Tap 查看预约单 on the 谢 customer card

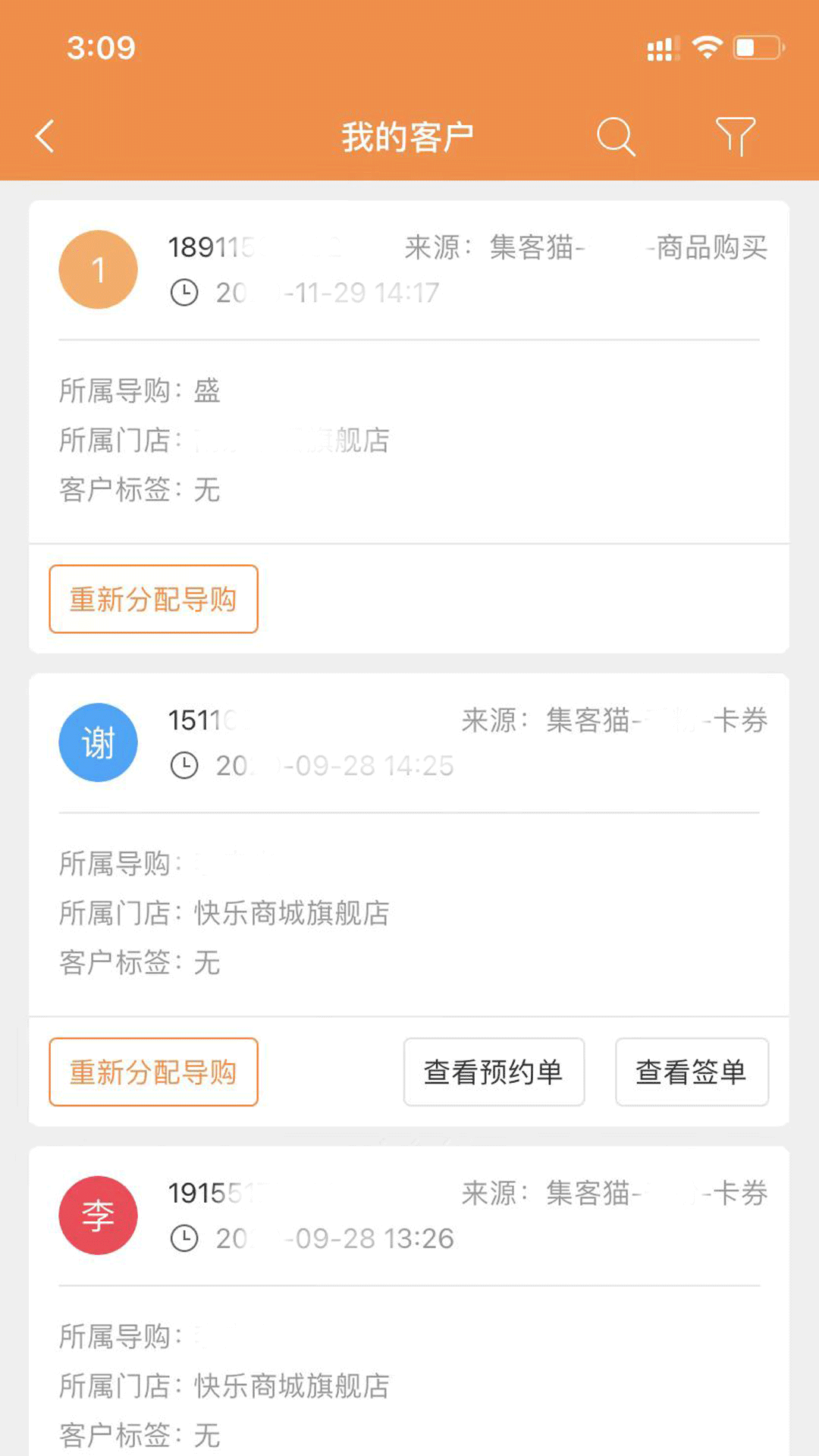493,1072
